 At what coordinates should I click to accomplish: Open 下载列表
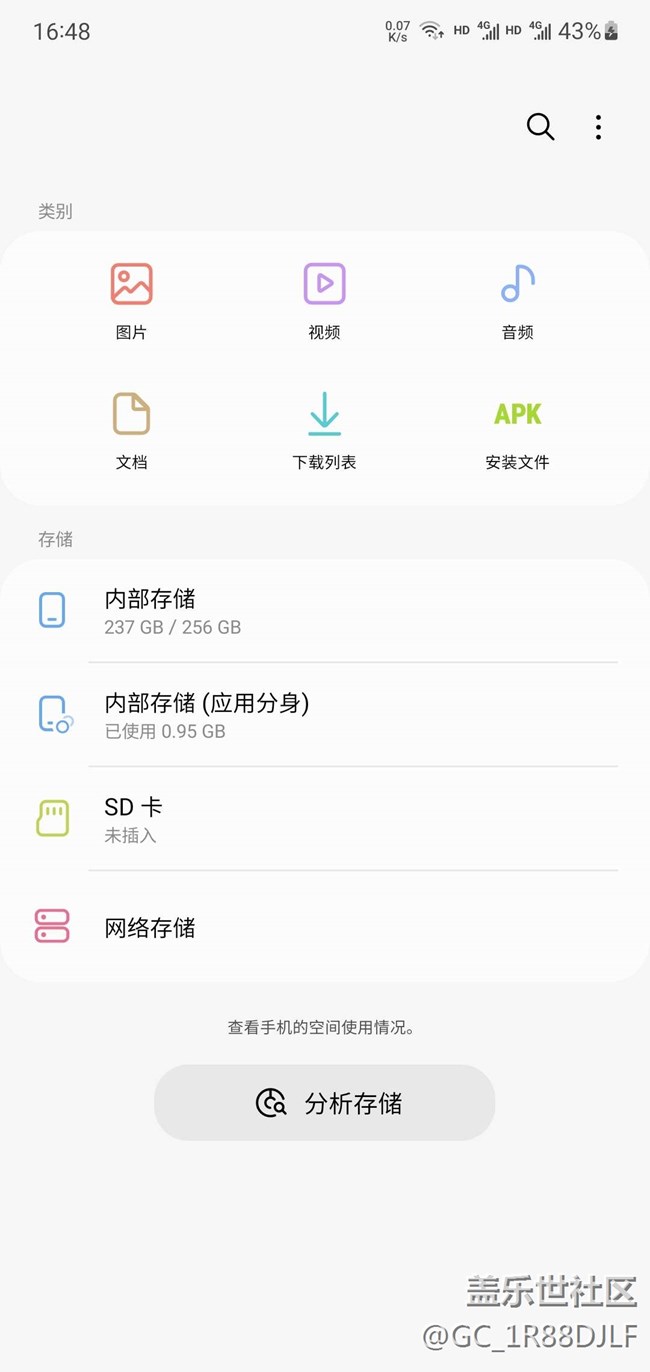[x=324, y=431]
